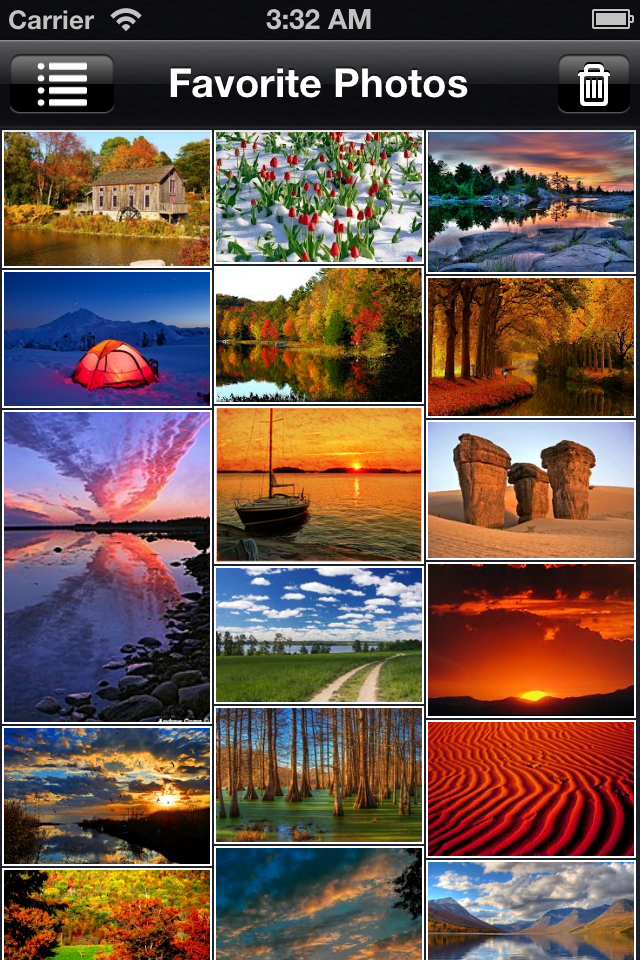Open the autumn tree-lined canal photo
Screen dimensions: 640x960
(531, 346)
